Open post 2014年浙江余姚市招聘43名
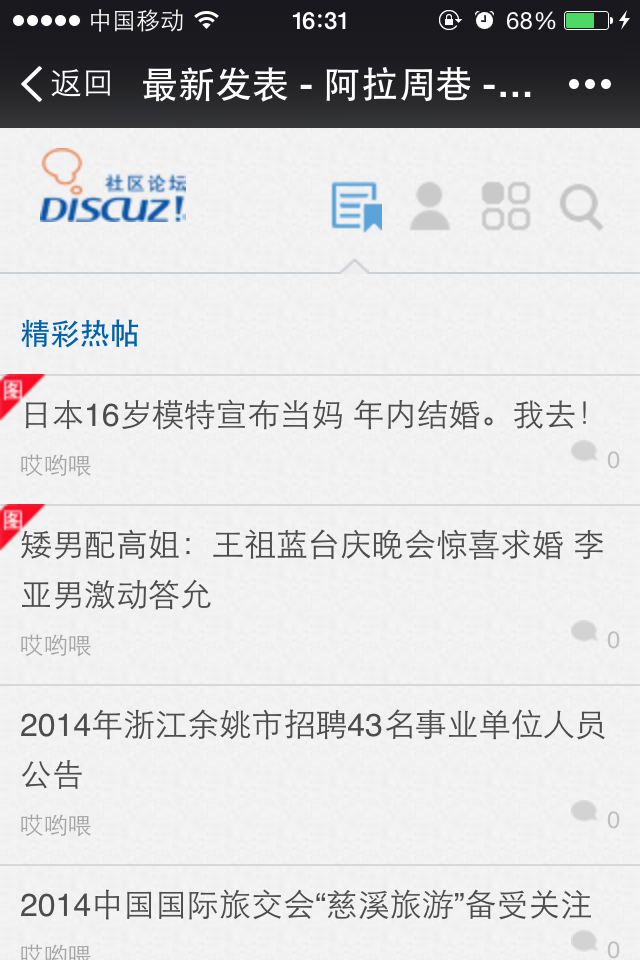This screenshot has width=640, height=960. pos(312,750)
